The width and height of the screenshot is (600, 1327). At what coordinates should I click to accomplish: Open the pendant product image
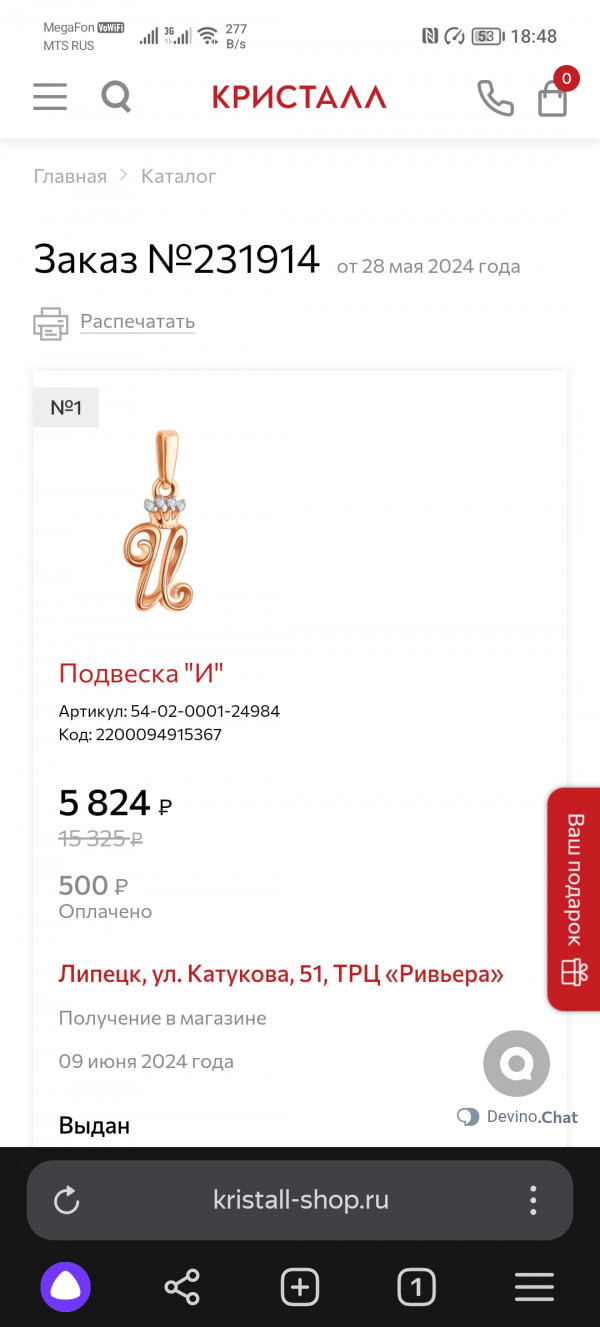point(163,520)
